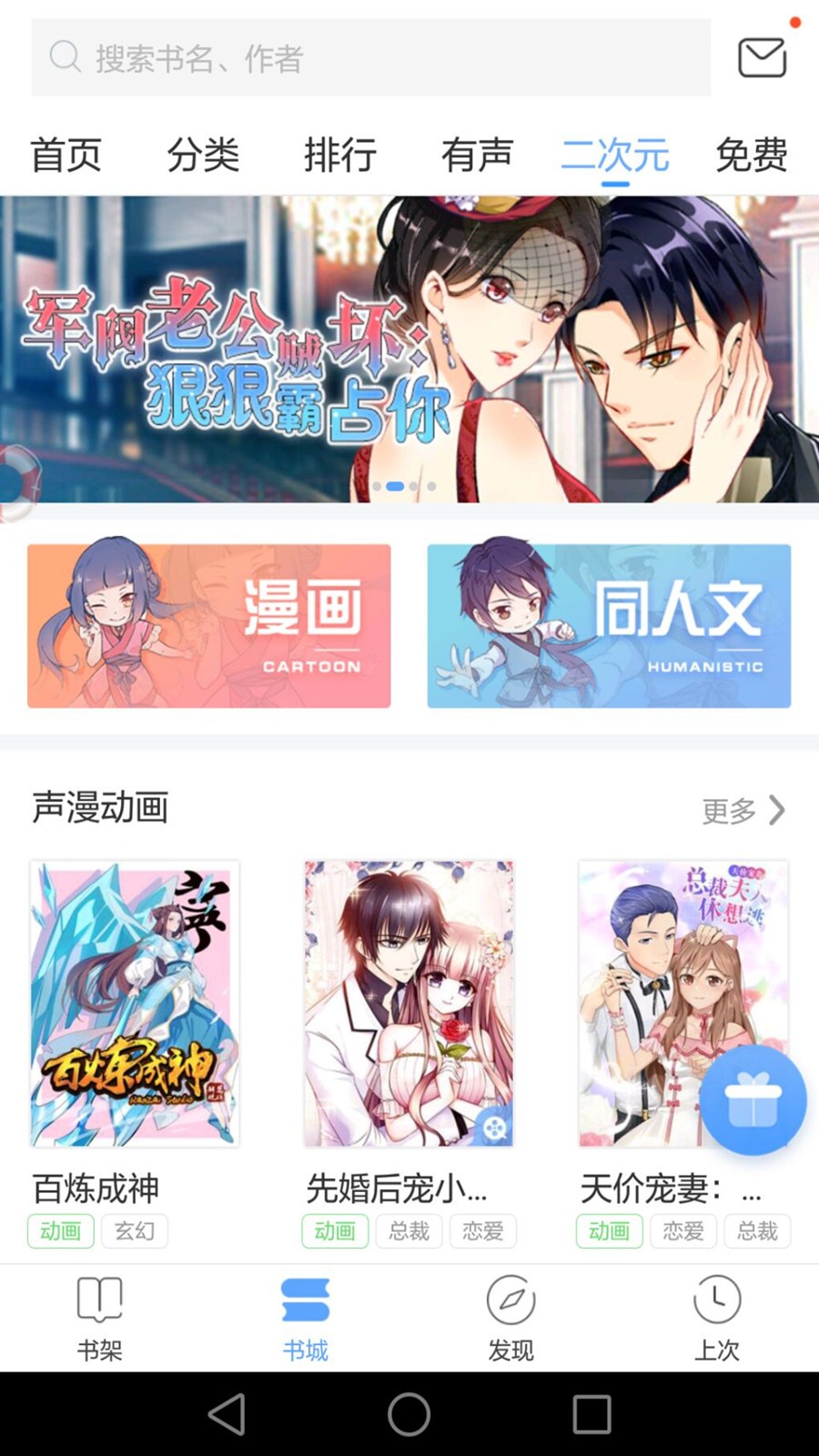Open the 有声 tab
This screenshot has width=819, height=1456.
[478, 155]
